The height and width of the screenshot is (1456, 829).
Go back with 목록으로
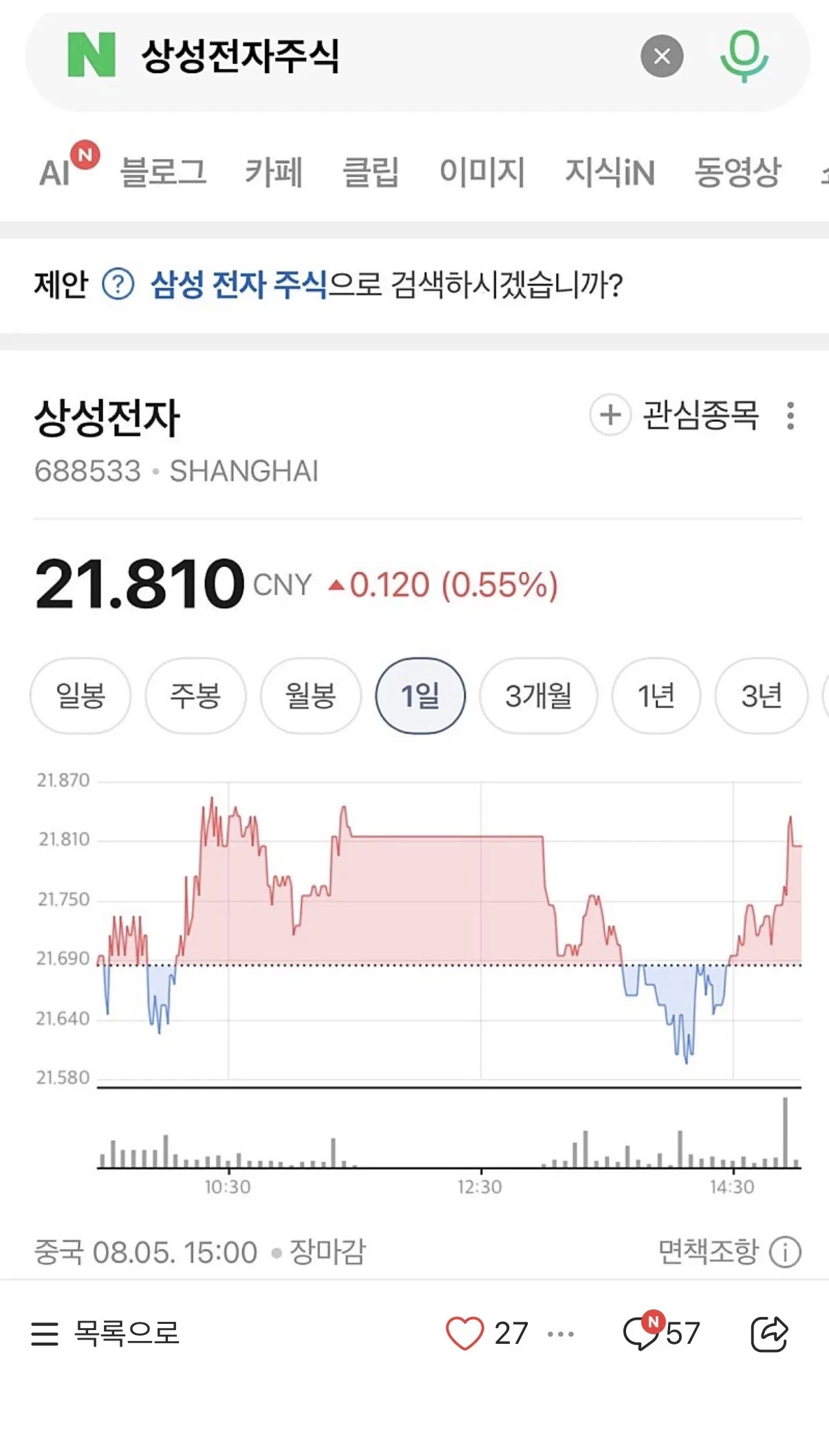pyautogui.click(x=105, y=1334)
